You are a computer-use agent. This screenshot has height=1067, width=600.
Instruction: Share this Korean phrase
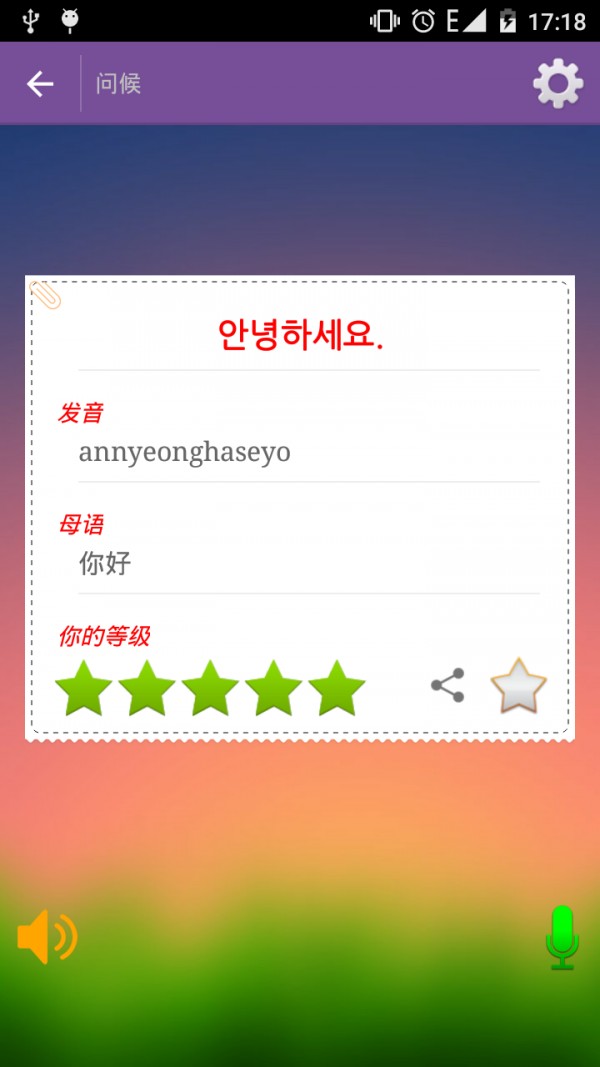tap(447, 686)
